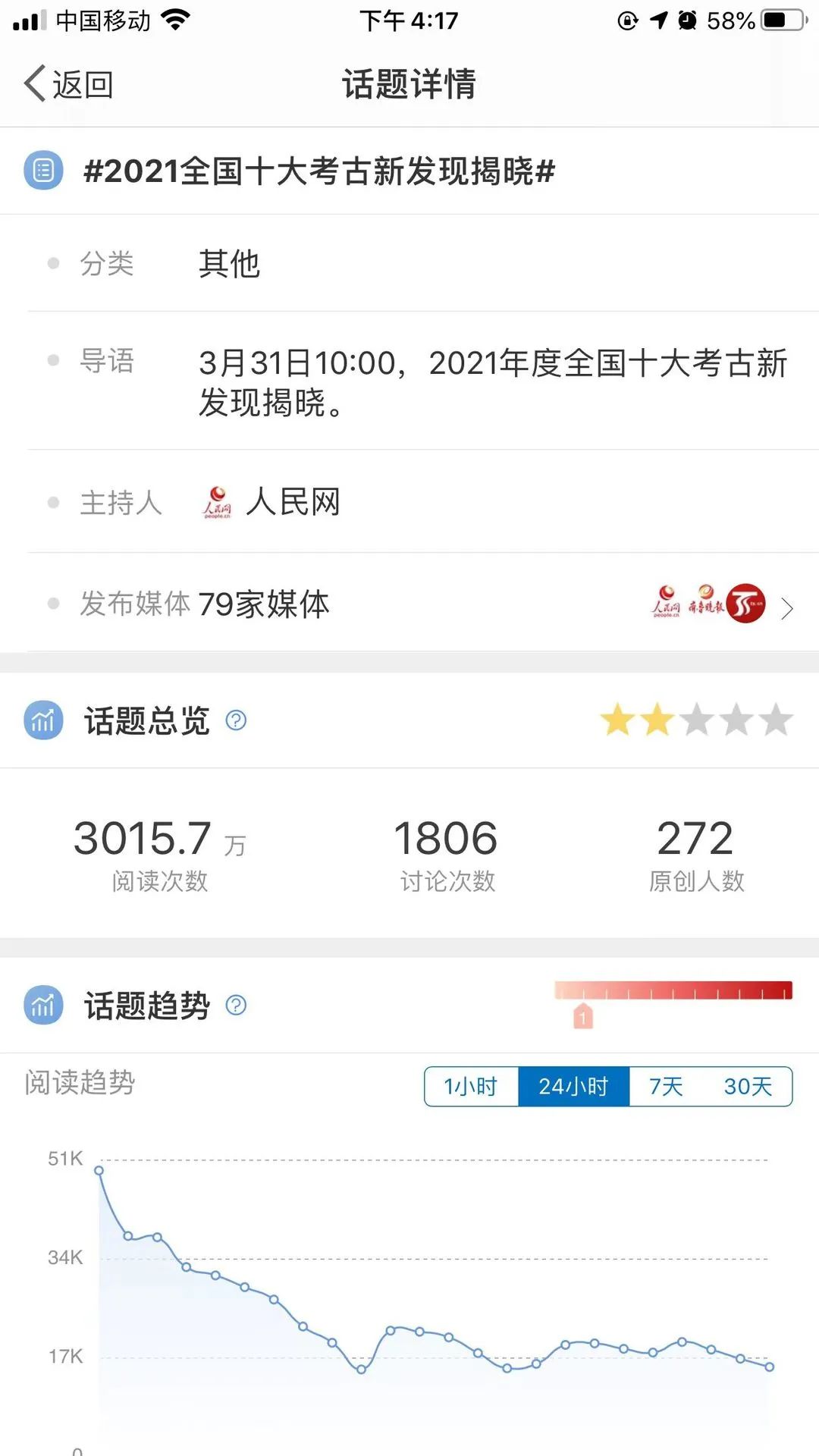Image resolution: width=819 pixels, height=1456 pixels.
Task: Go back using the 返回 button
Action: [x=68, y=84]
